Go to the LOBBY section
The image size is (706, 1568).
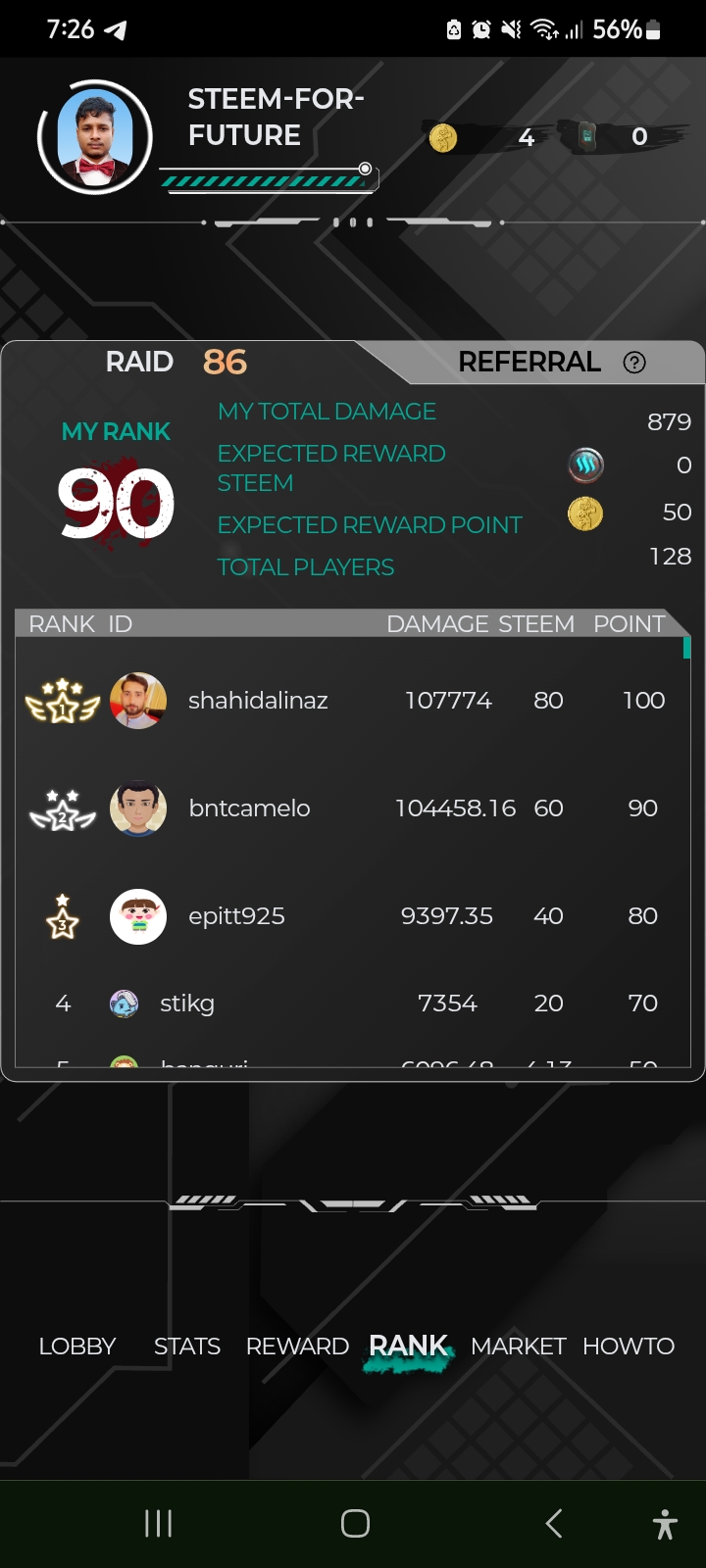pos(77,1347)
